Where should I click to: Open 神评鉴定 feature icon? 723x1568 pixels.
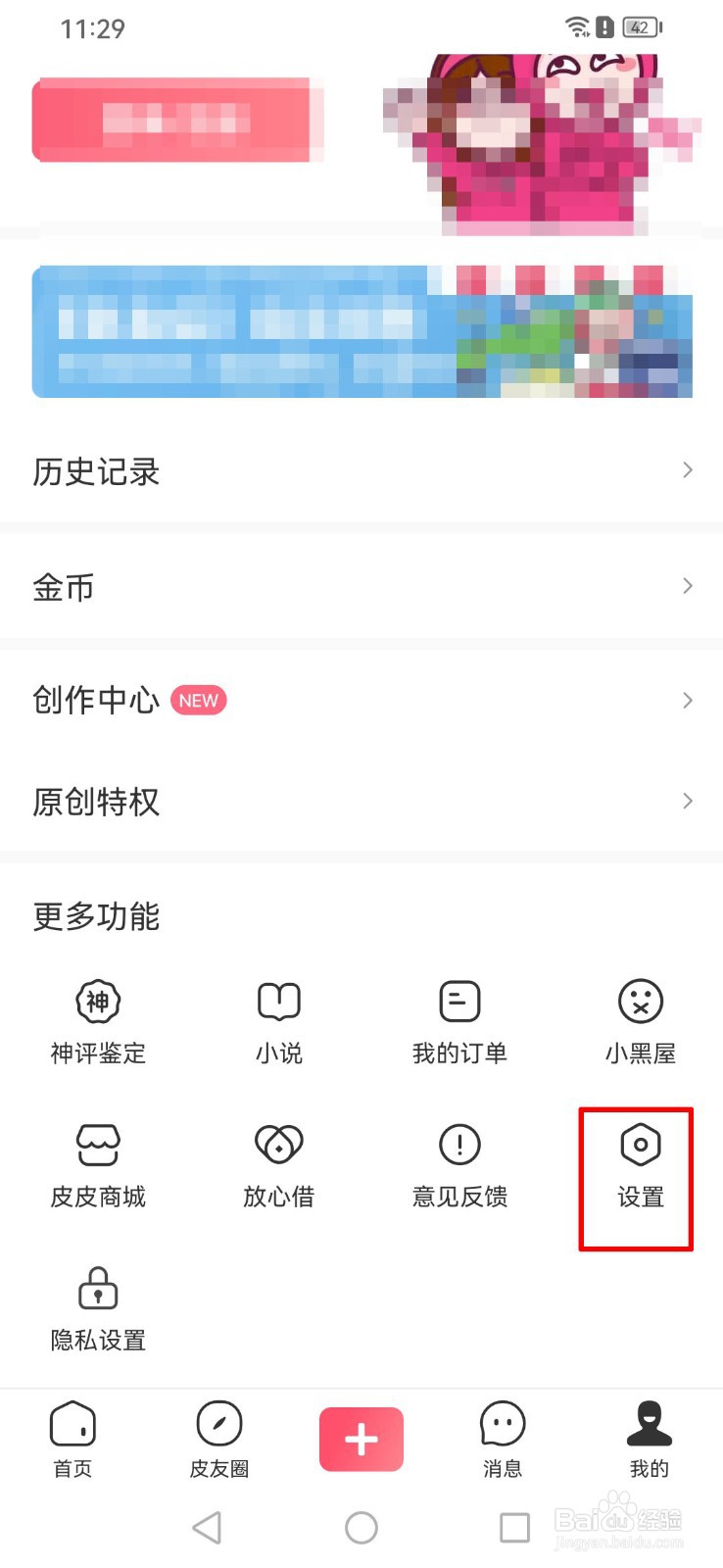click(x=97, y=1019)
